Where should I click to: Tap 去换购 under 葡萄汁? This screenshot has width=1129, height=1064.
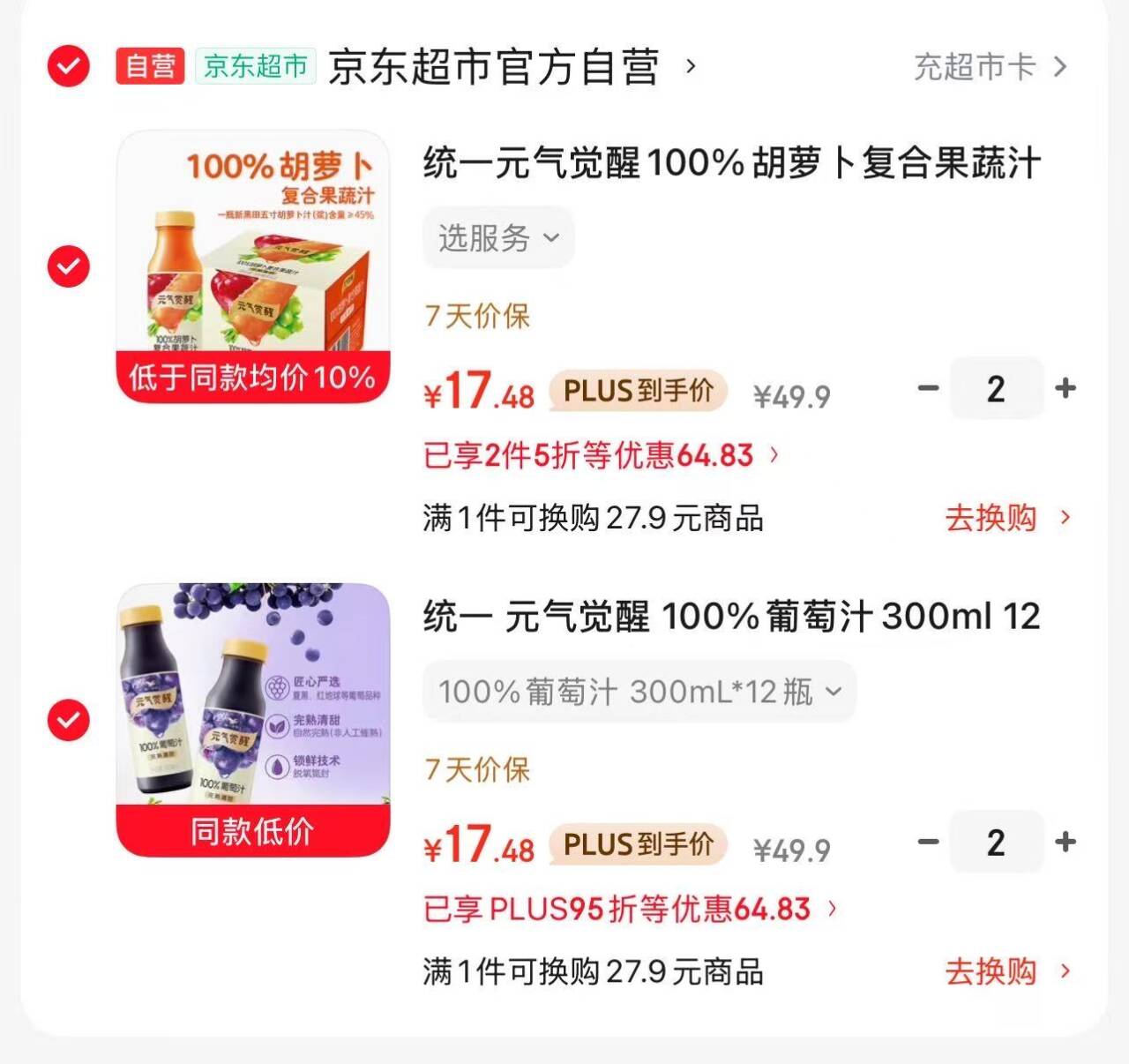pos(1006,971)
